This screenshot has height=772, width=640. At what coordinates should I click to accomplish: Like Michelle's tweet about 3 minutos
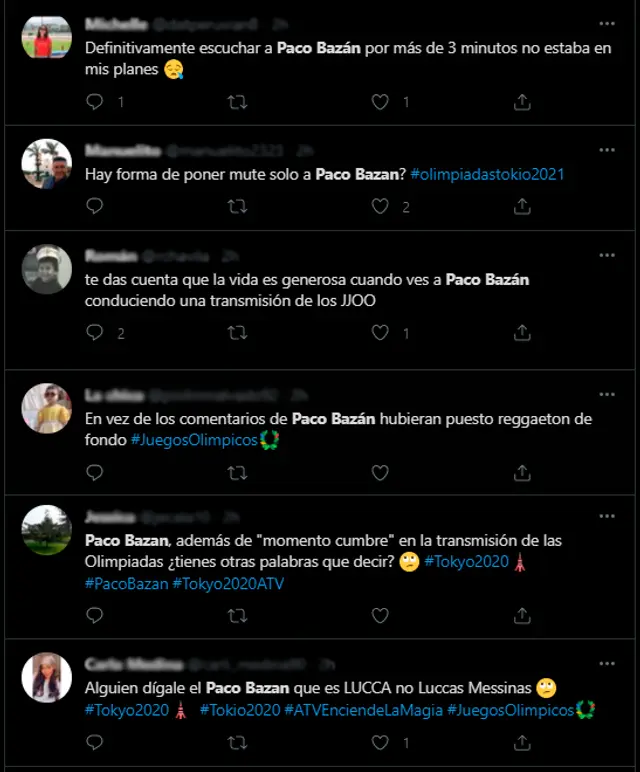click(x=380, y=102)
